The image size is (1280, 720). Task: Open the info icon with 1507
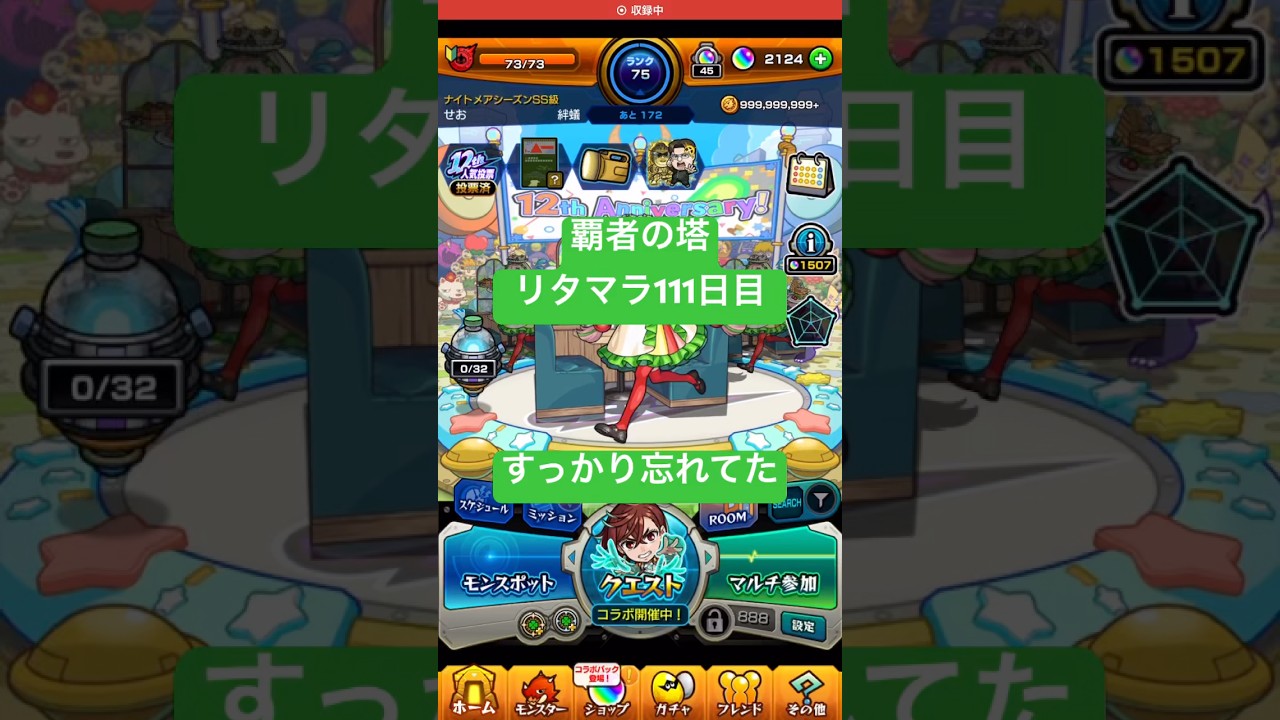(810, 250)
